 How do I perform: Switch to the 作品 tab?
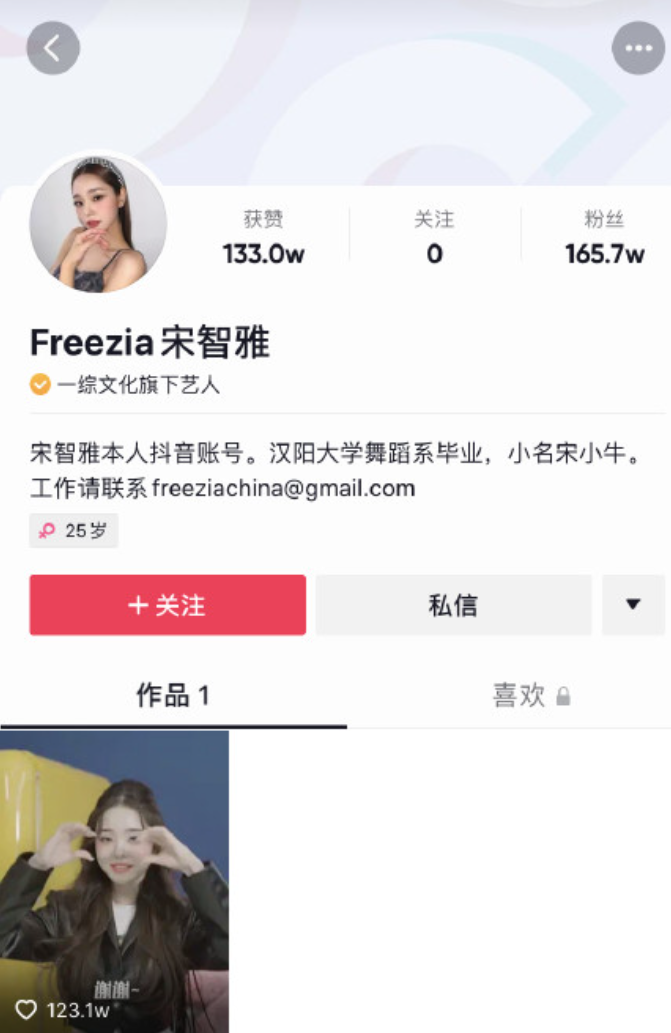(172, 696)
